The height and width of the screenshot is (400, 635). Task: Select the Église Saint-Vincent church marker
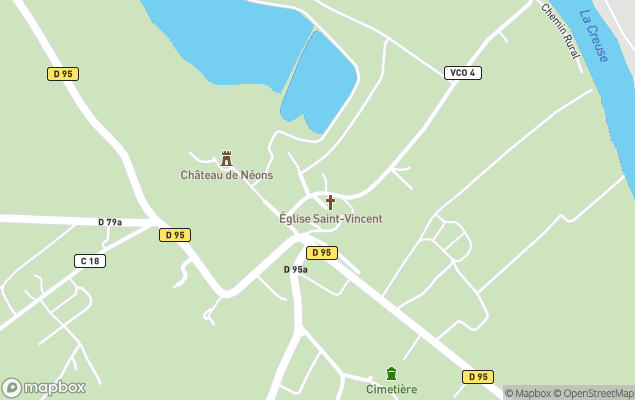[x=330, y=202]
